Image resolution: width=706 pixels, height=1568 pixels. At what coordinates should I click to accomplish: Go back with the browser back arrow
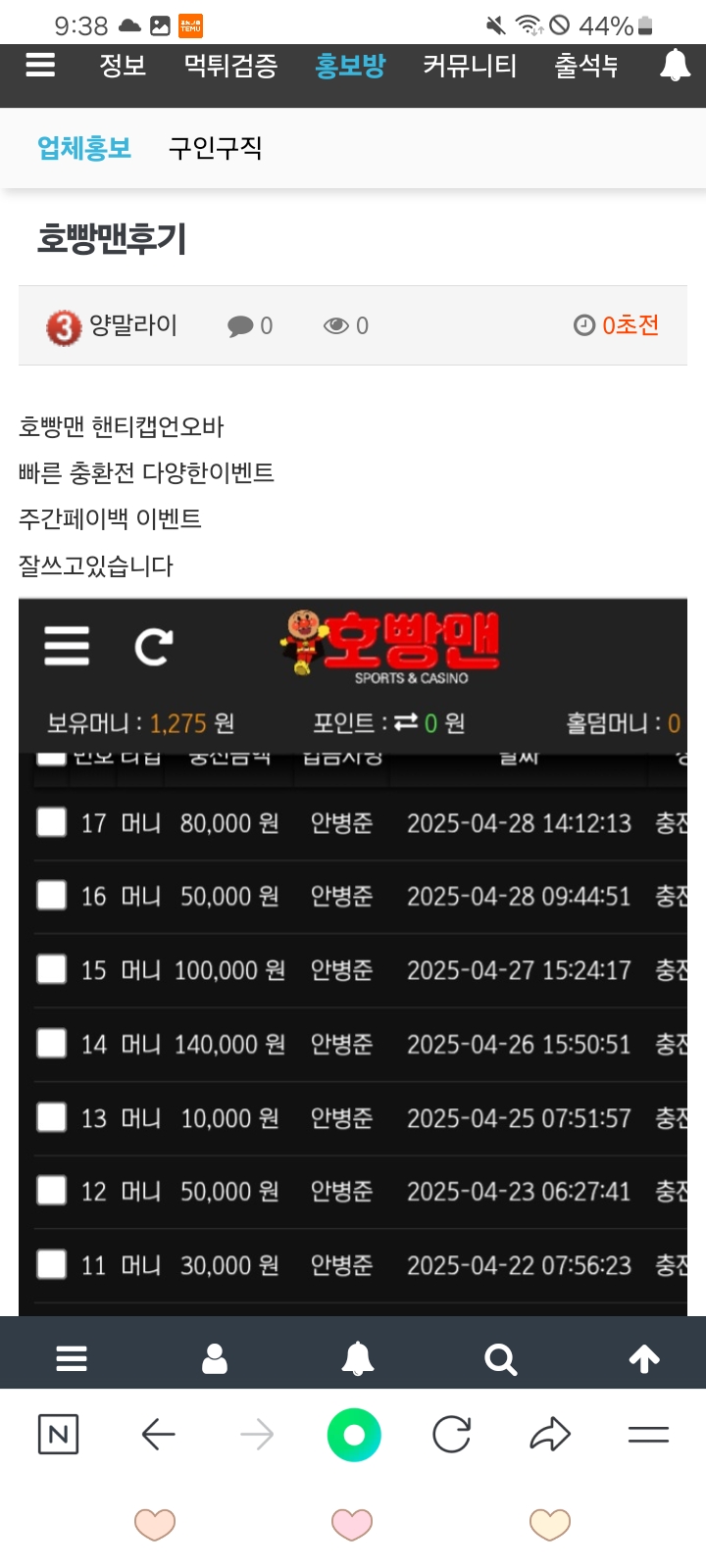point(158,1435)
